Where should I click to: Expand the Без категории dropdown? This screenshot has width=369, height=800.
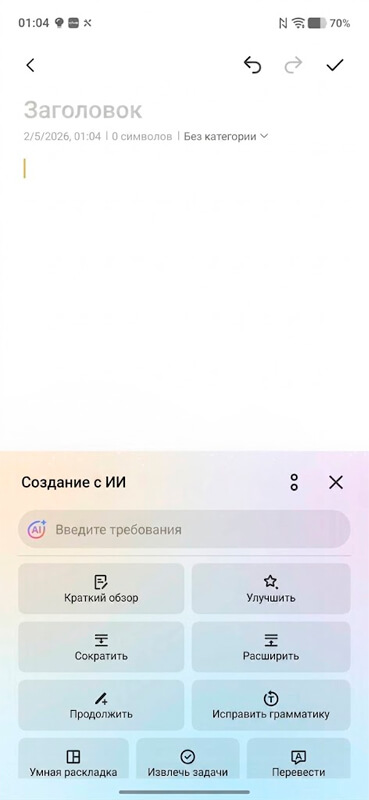pyautogui.click(x=226, y=136)
